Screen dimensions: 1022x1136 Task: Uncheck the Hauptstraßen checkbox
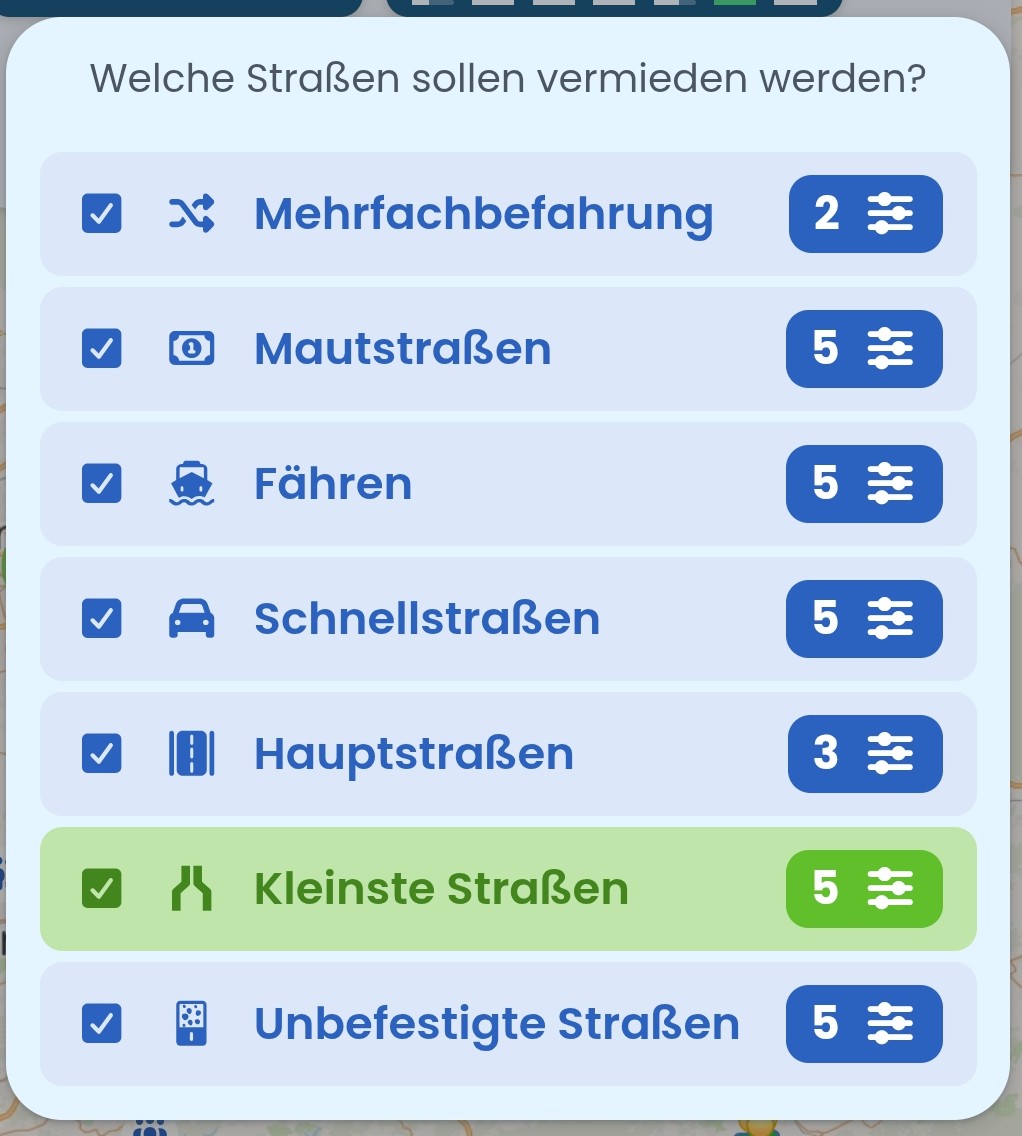[101, 754]
